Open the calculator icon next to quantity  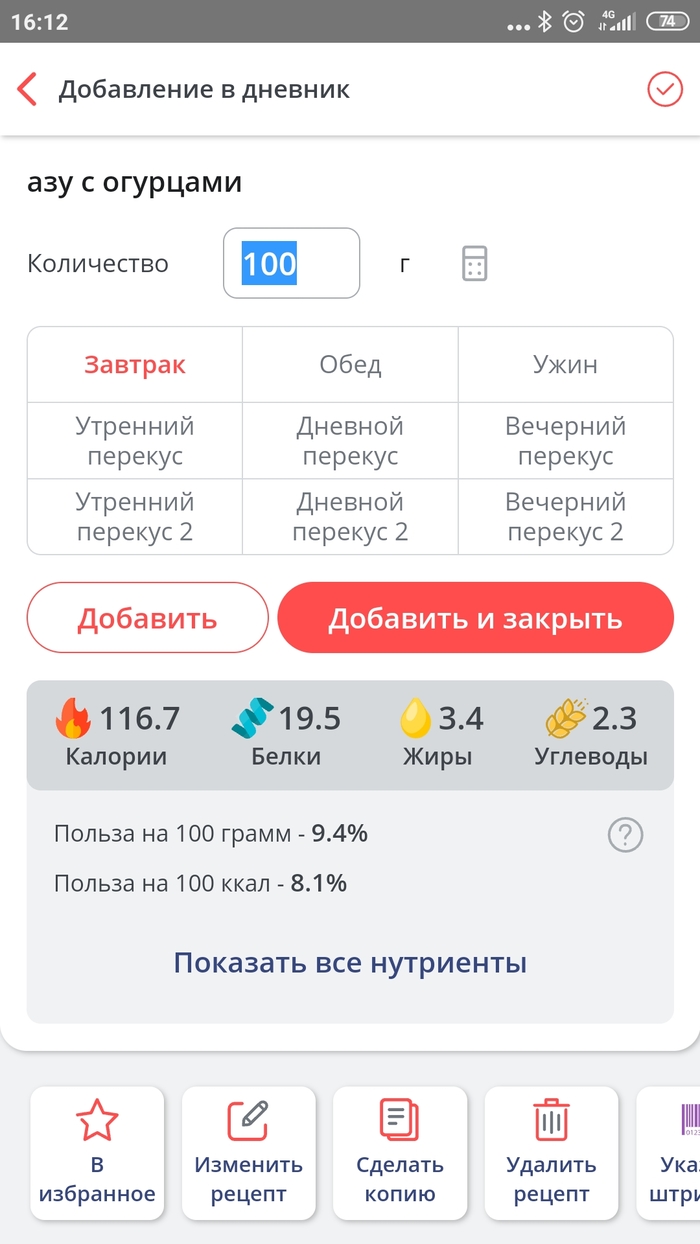tap(474, 263)
